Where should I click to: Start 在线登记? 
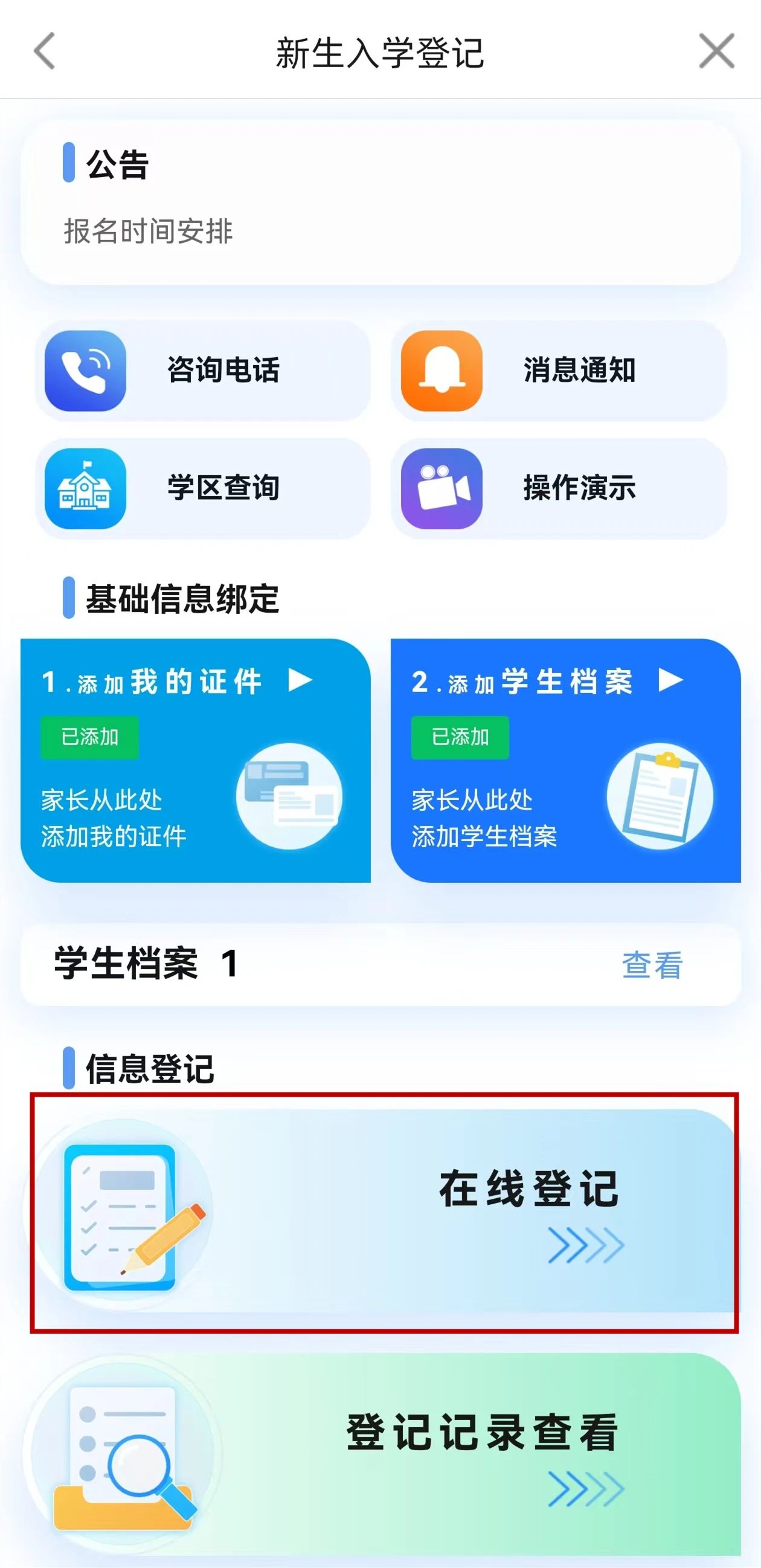pyautogui.click(x=384, y=1210)
